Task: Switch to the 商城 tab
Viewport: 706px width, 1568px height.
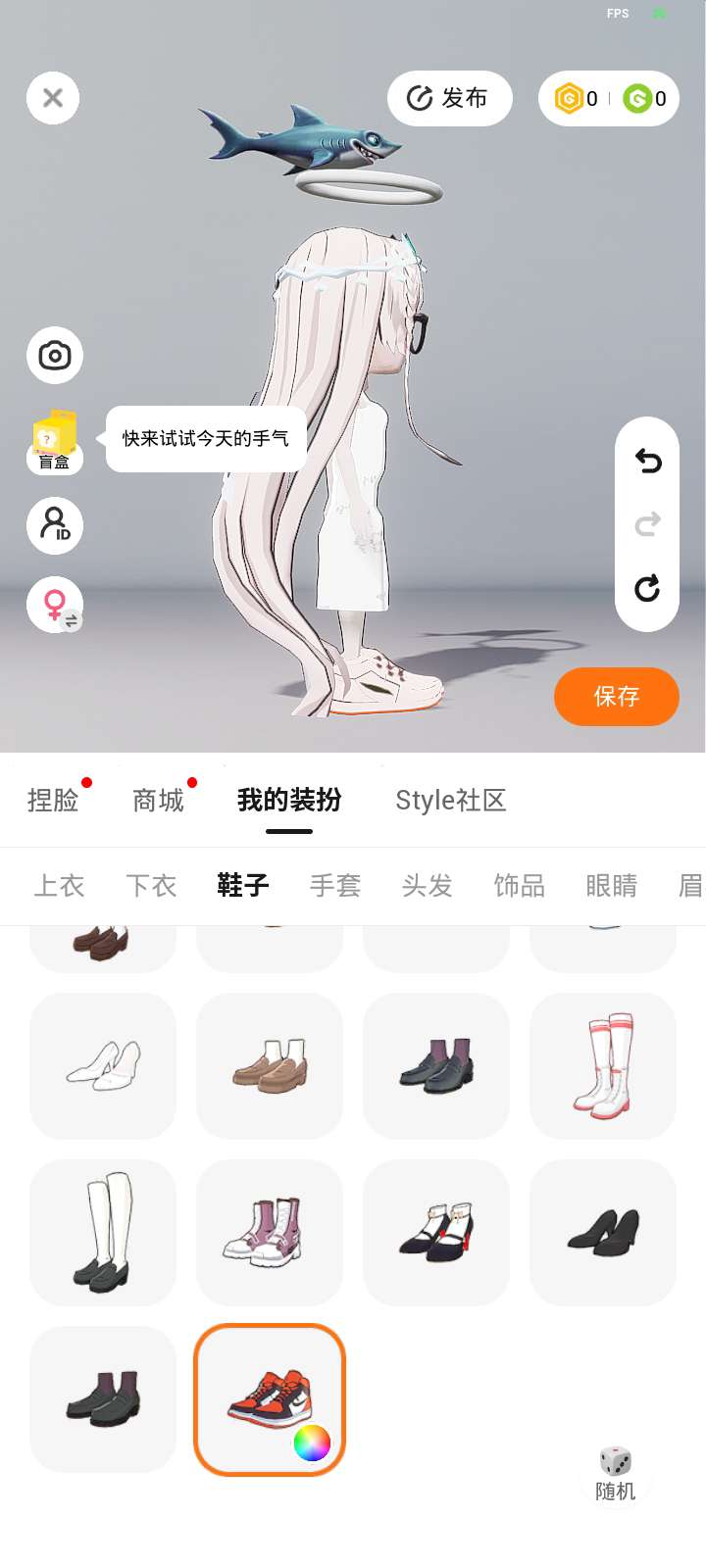Action: point(158,801)
